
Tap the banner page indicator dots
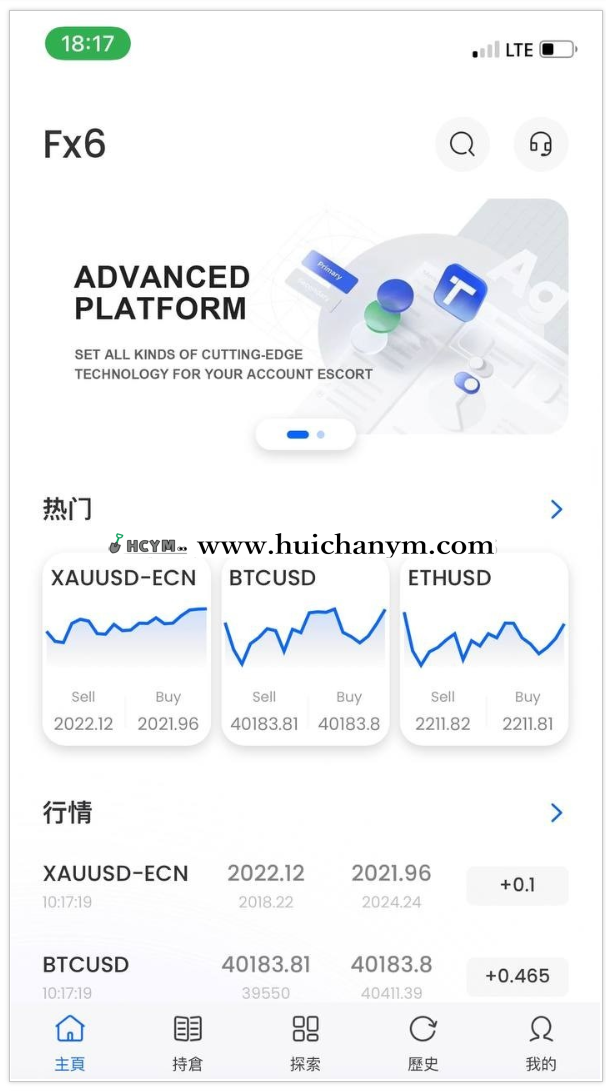tap(305, 435)
